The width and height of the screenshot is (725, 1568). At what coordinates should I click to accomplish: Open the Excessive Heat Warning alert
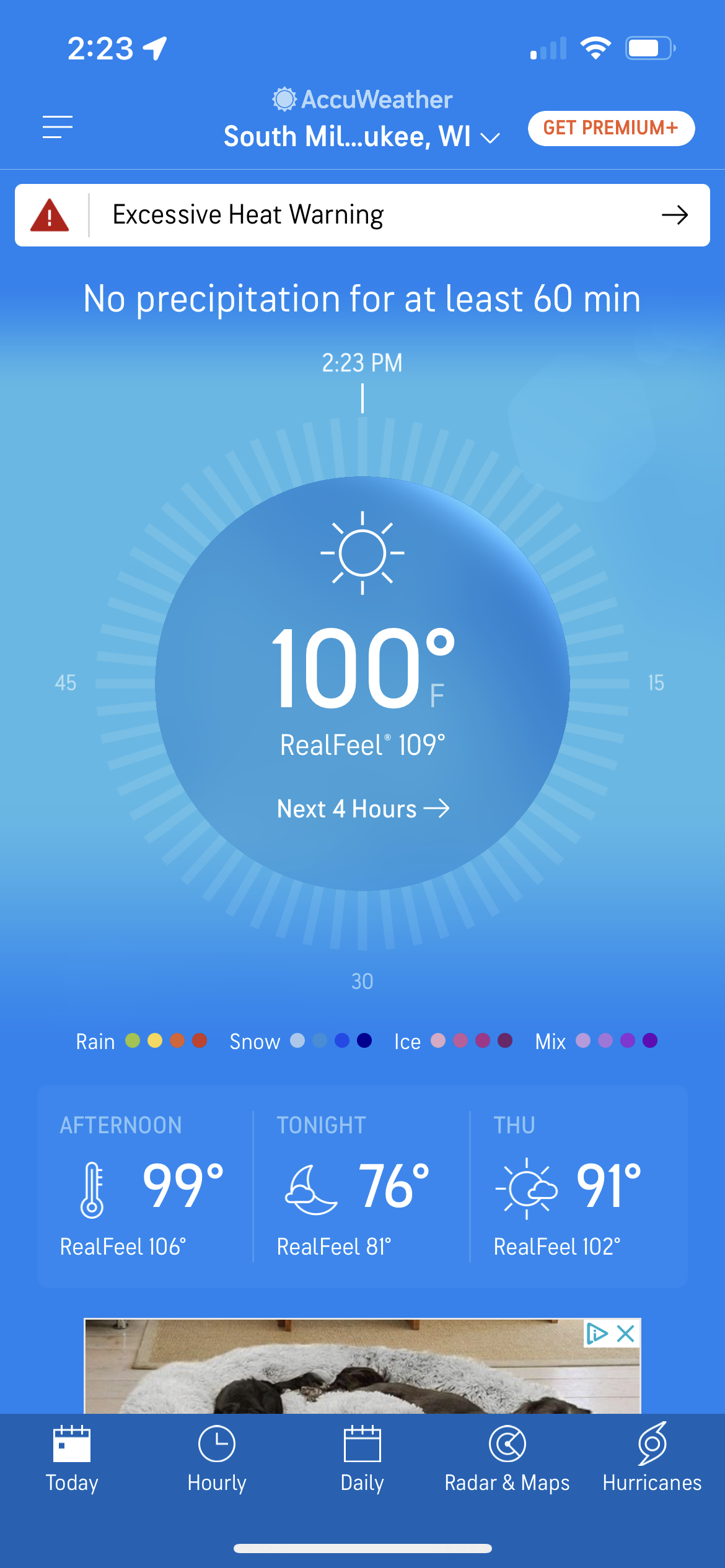(362, 216)
